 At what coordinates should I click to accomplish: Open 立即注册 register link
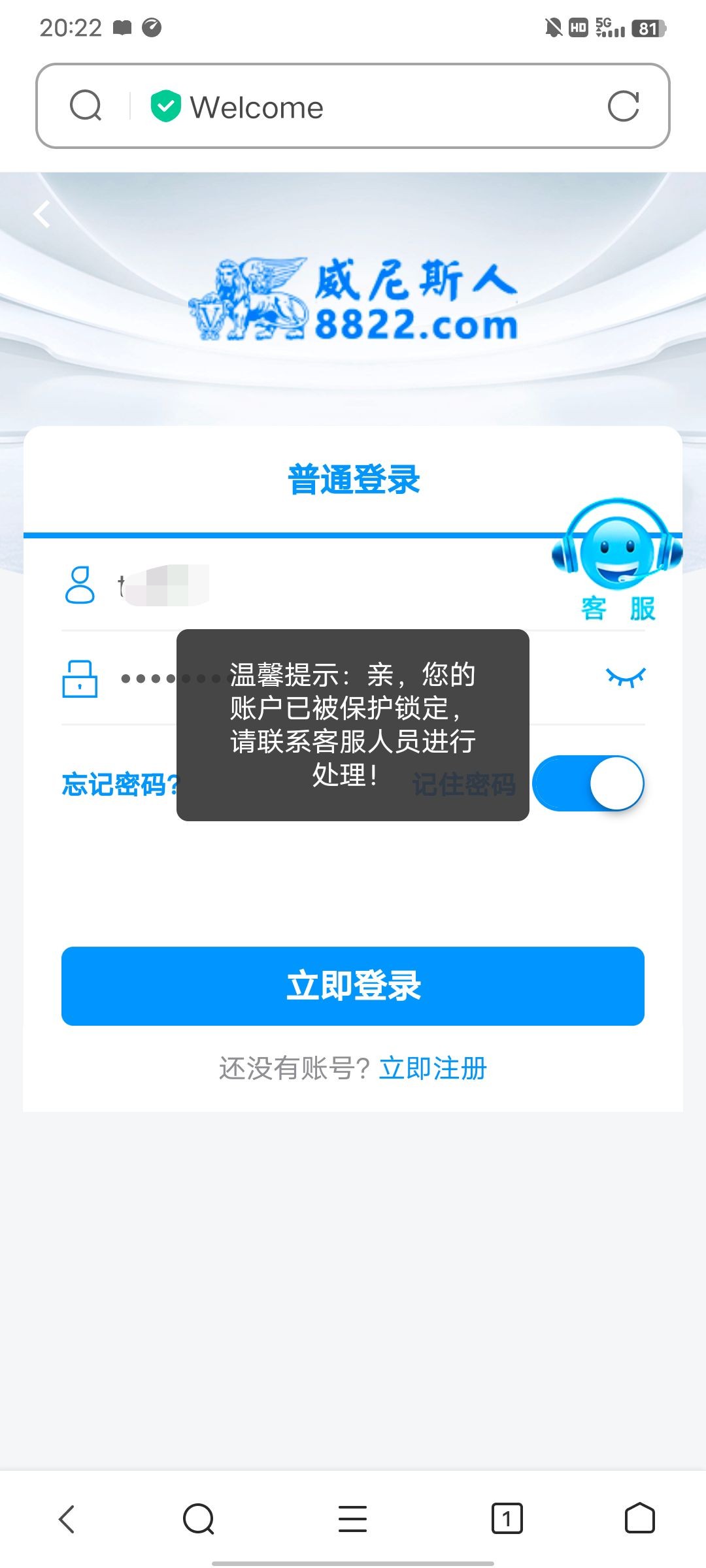click(433, 1069)
